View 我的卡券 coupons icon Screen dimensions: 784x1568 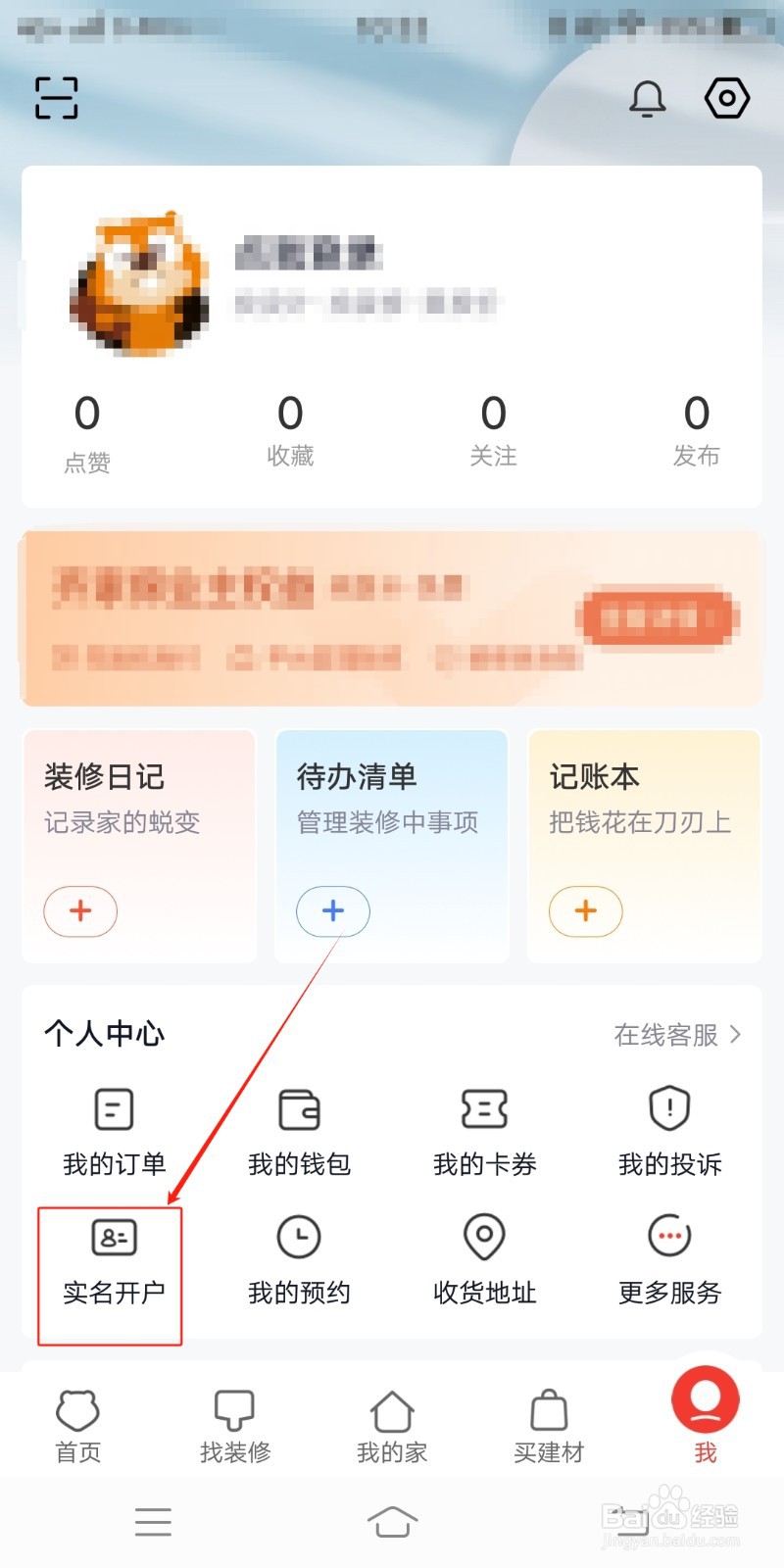coord(484,1127)
